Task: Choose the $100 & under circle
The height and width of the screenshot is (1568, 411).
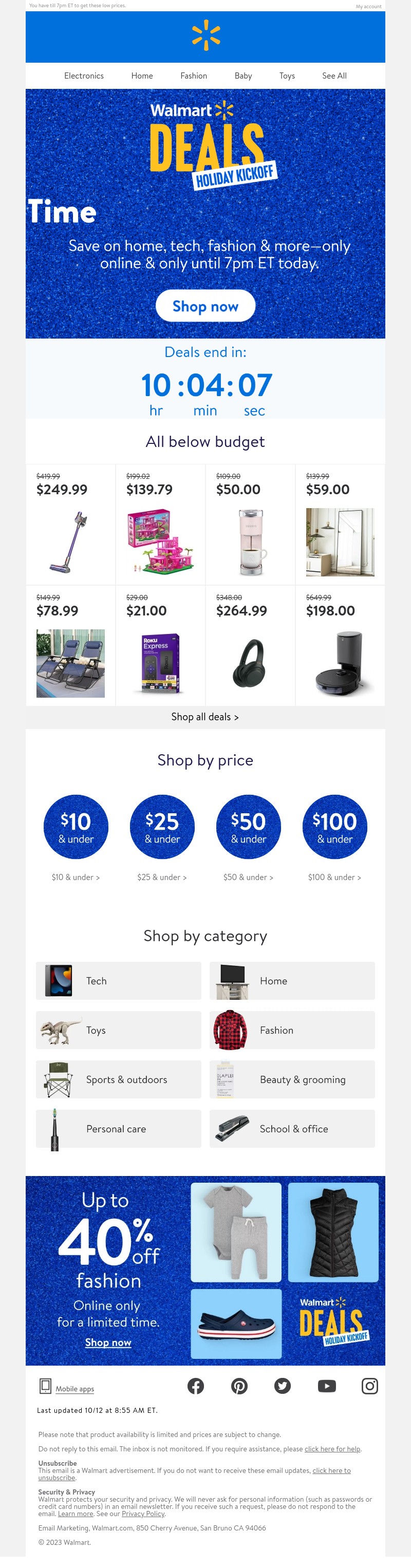Action: [334, 827]
